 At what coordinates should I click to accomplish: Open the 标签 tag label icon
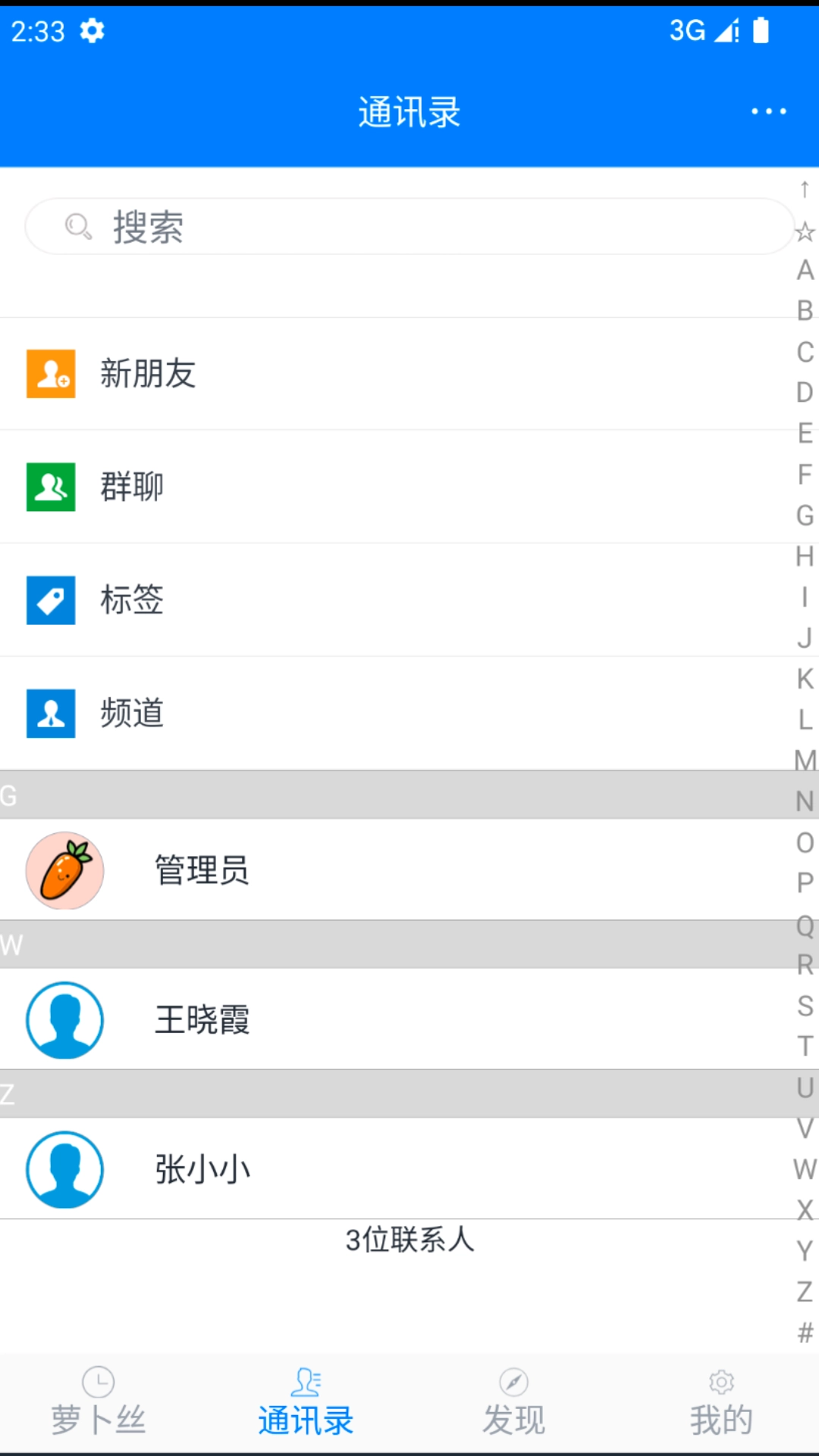(x=51, y=600)
